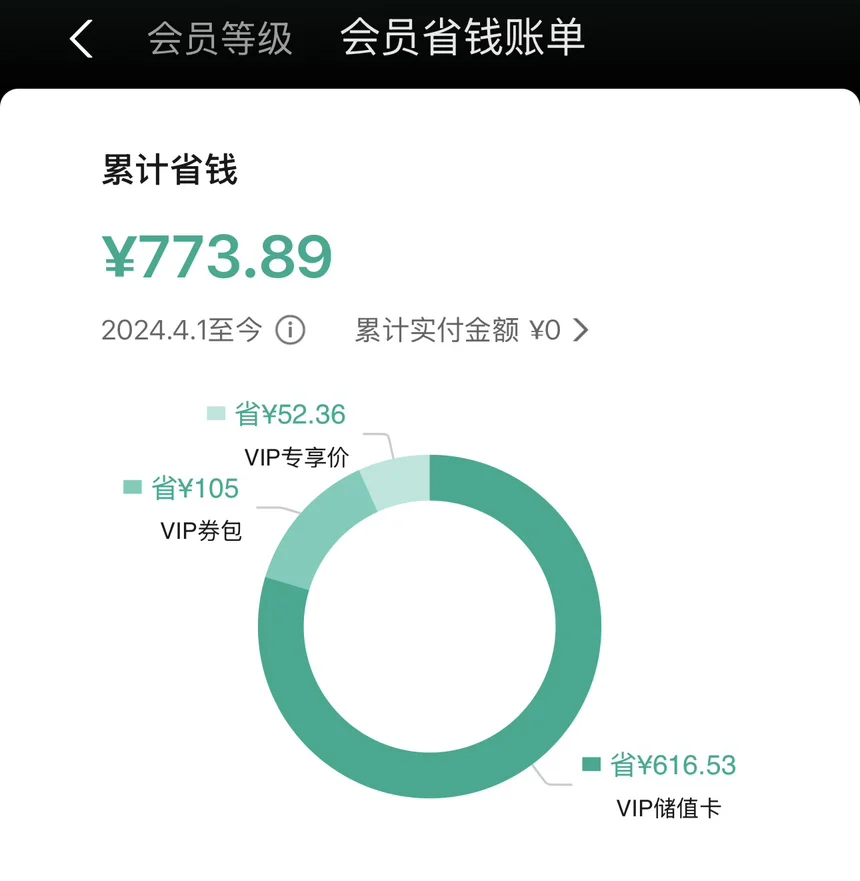Switch to the 会员等级 tab
Screen dimensions: 860x881
(x=220, y=39)
